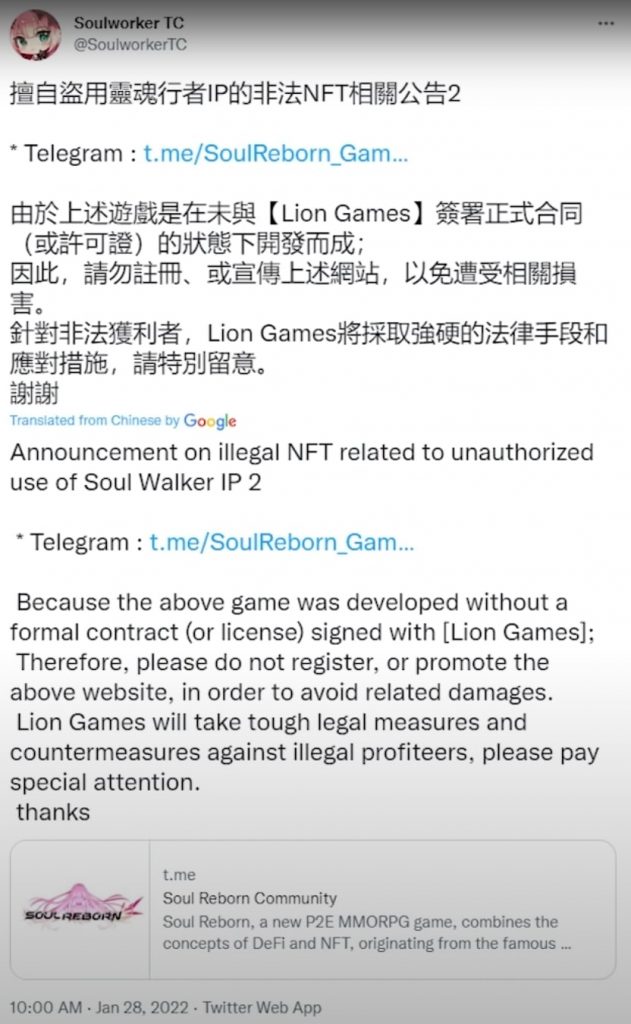This screenshot has width=631, height=1024.
Task: Tap the Twitter Web App source link
Action: (x=262, y=1007)
